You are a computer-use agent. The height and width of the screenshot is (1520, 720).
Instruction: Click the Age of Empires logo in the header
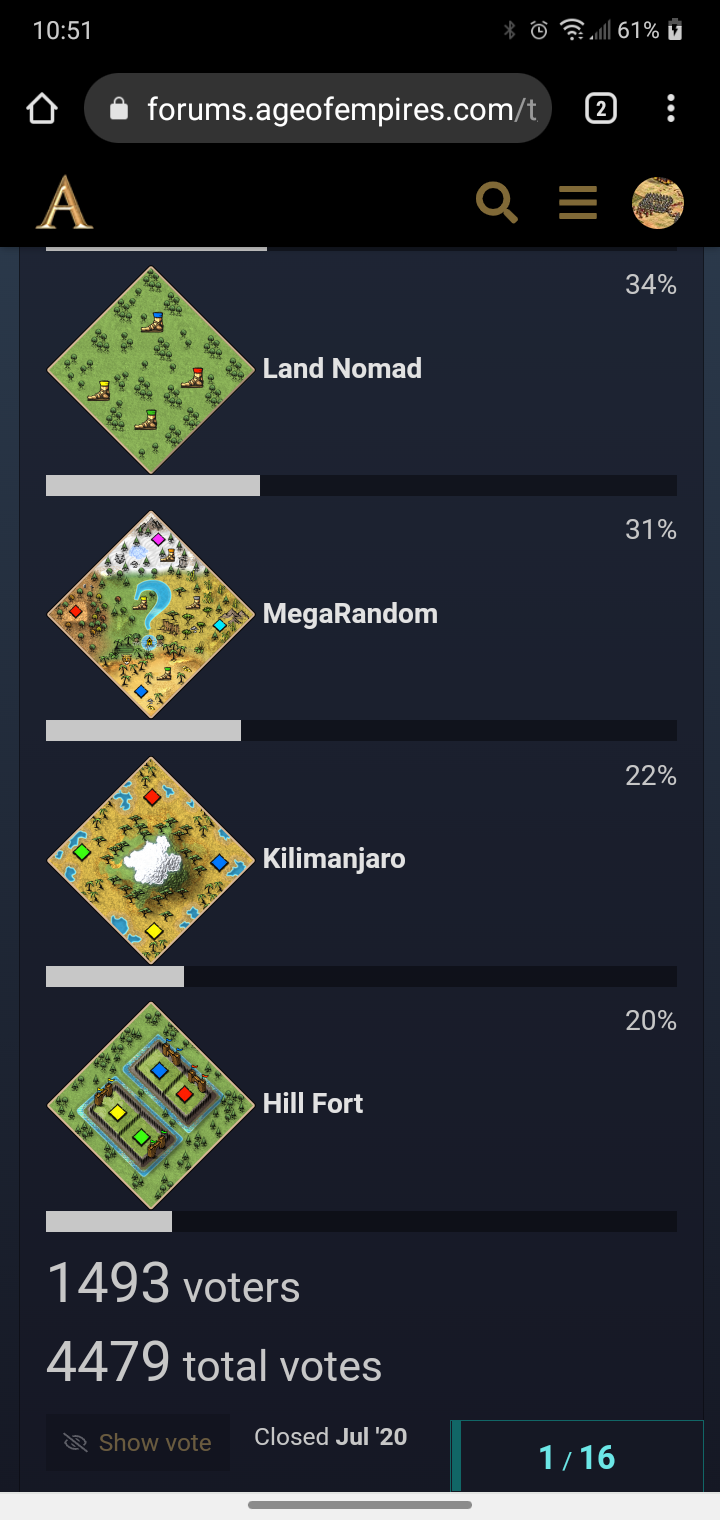[x=64, y=202]
